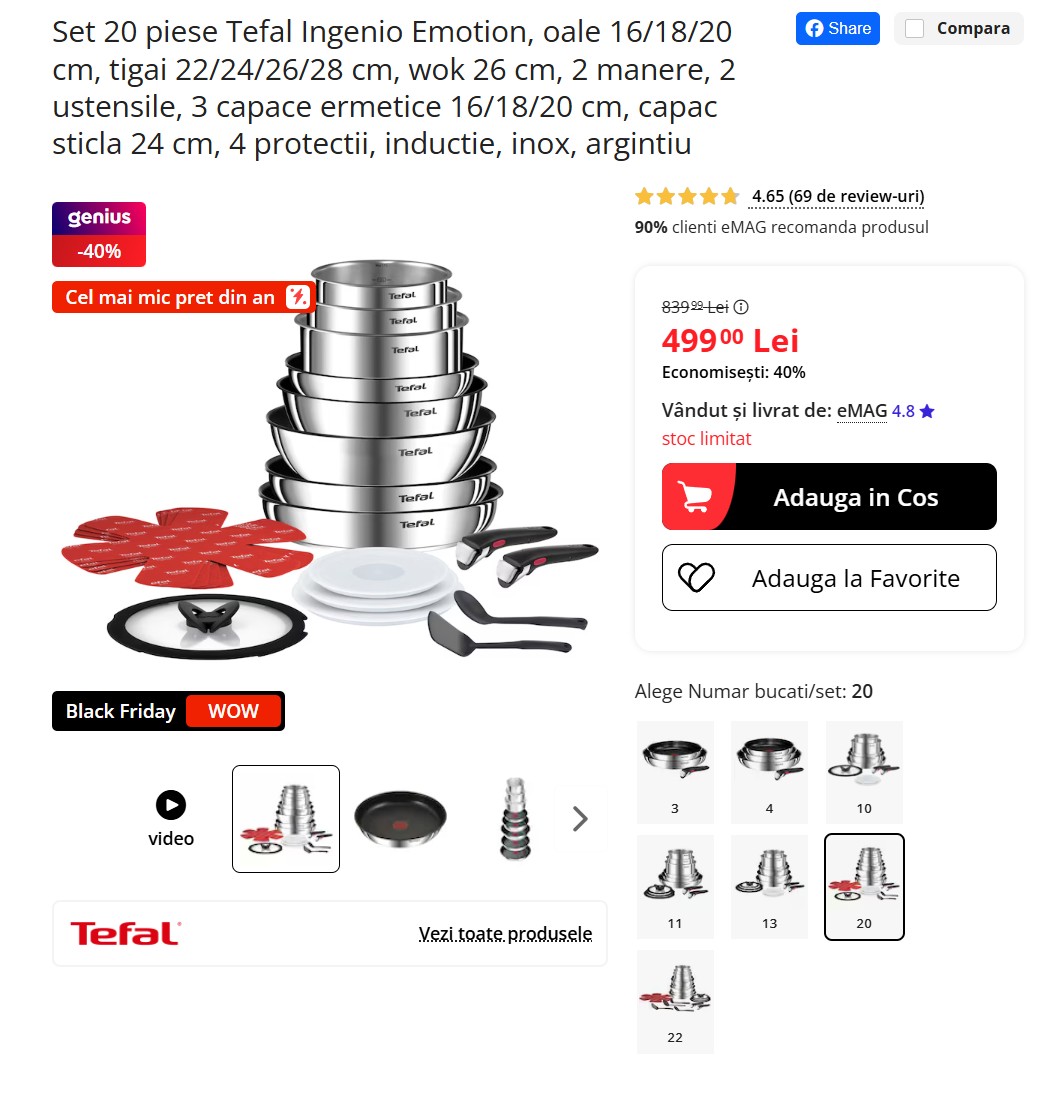See all Tefal products
The width and height of the screenshot is (1045, 1098).
505,934
